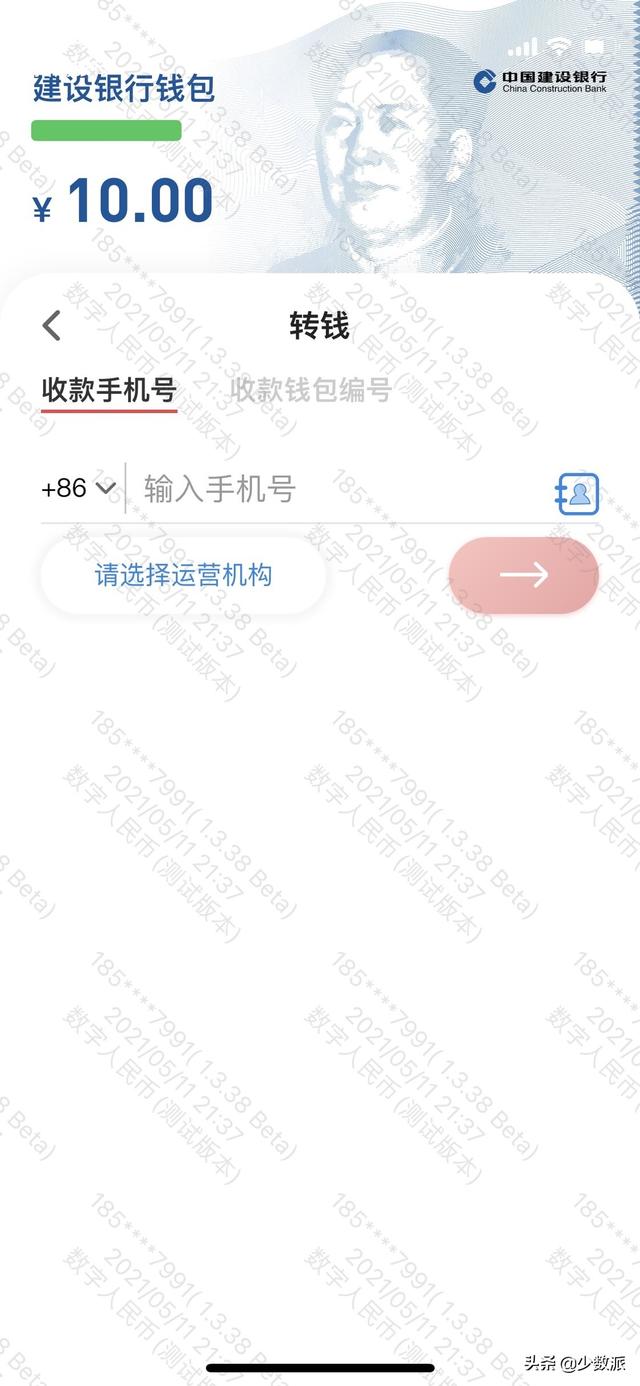The image size is (640, 1386).
Task: Select the 收款手机号 tab
Action: (x=109, y=391)
